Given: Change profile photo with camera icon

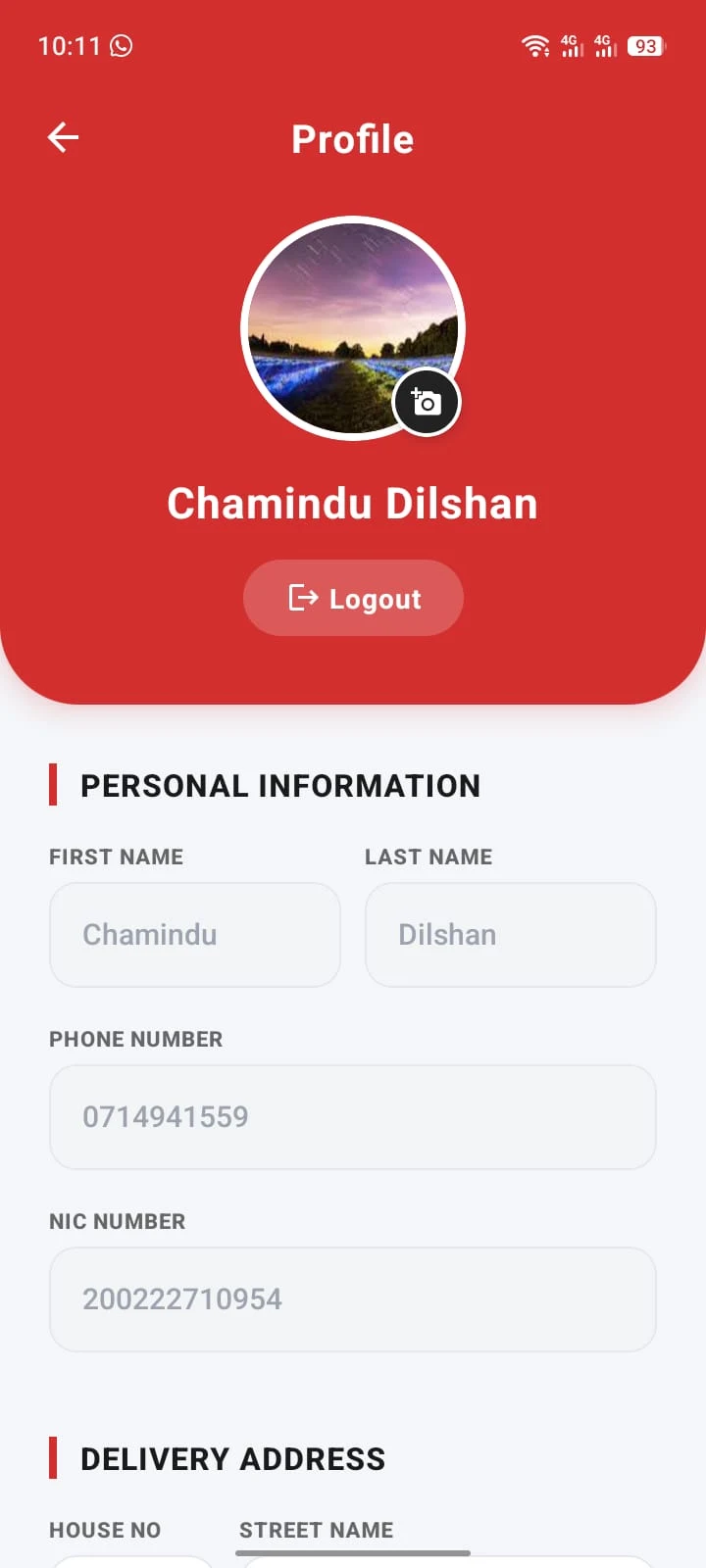Looking at the screenshot, I should (427, 403).
